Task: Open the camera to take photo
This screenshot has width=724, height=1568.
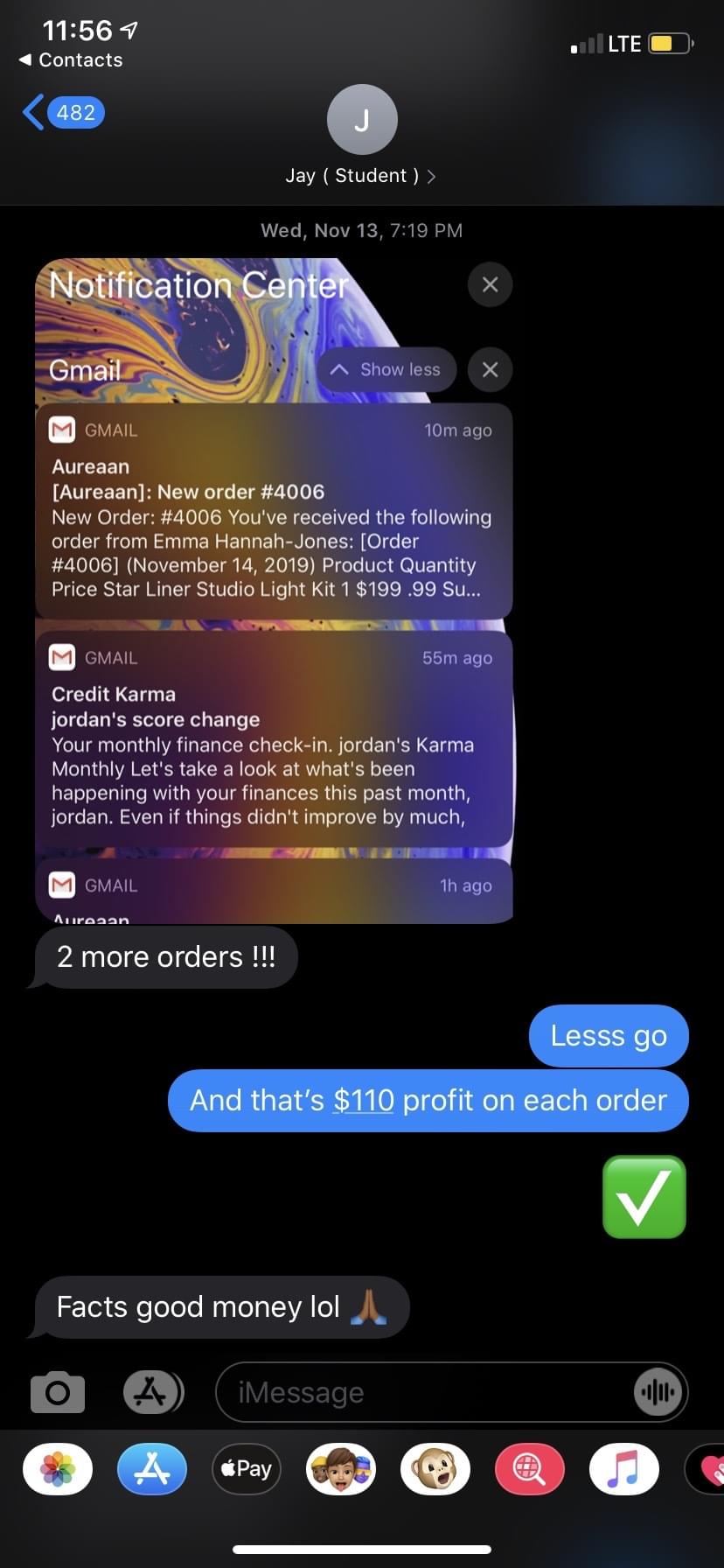Action: coord(58,1392)
